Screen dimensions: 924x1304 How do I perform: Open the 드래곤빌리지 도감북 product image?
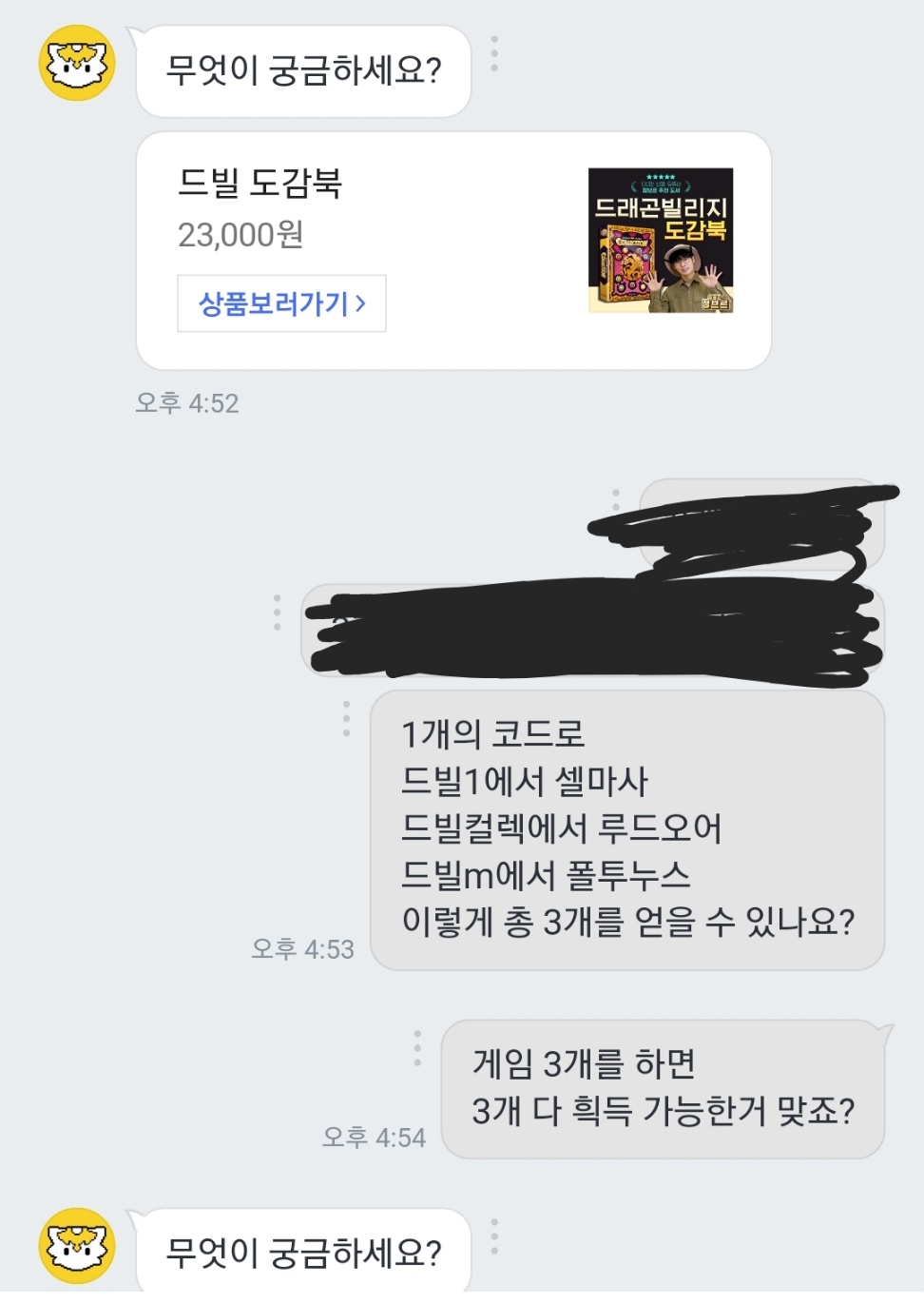(x=660, y=241)
